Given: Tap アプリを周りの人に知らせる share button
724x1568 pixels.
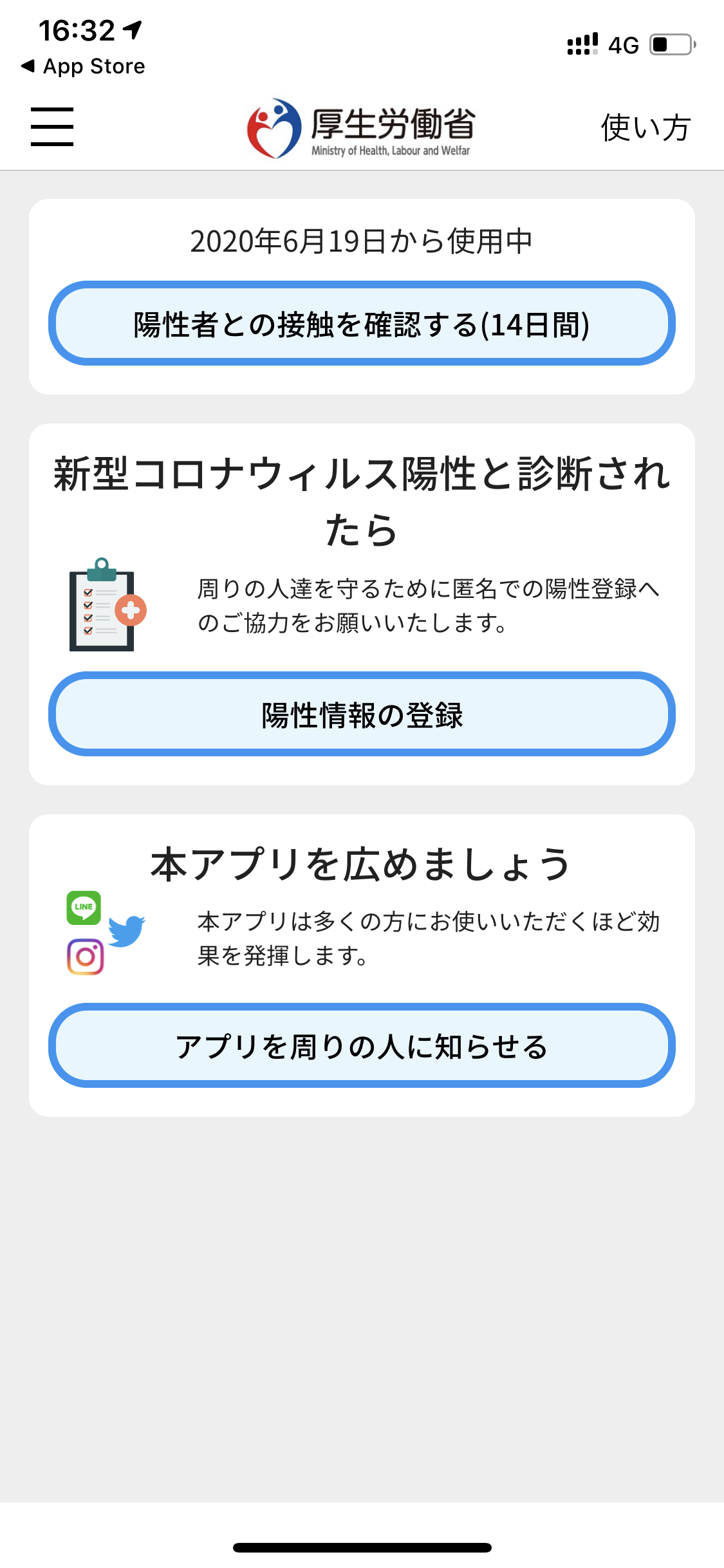Looking at the screenshot, I should (362, 1046).
